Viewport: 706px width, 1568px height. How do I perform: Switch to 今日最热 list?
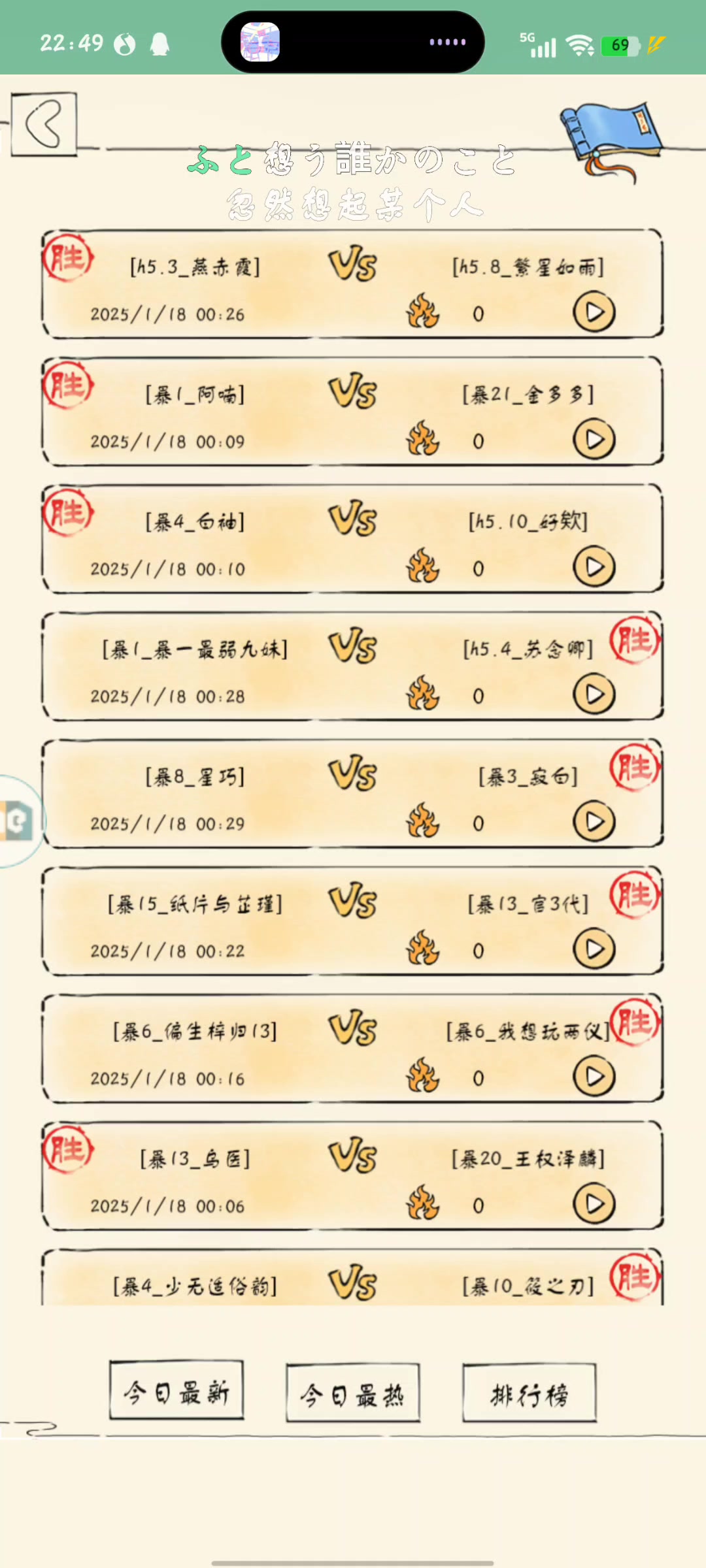(353, 1395)
